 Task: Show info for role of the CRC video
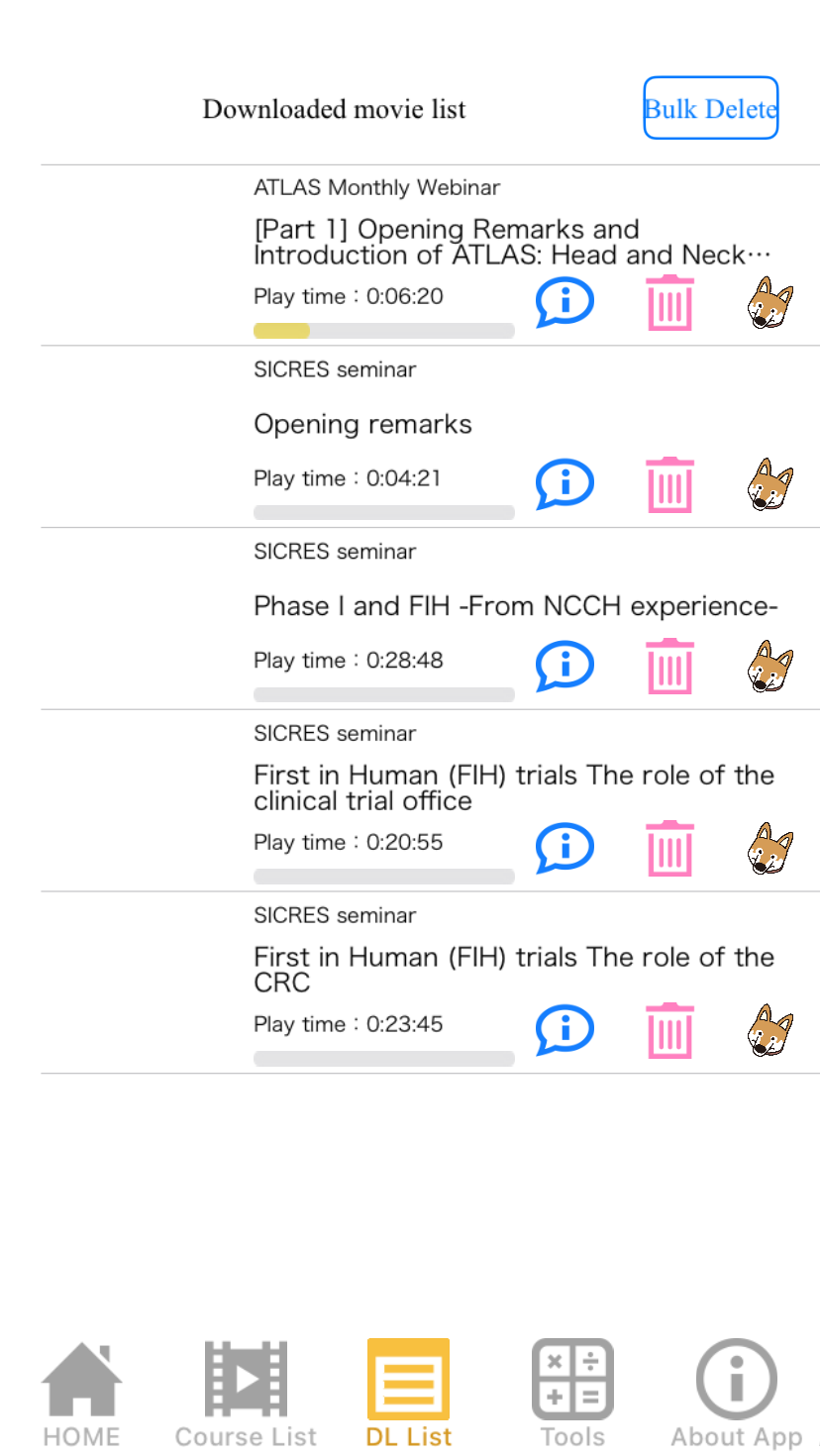(564, 1030)
